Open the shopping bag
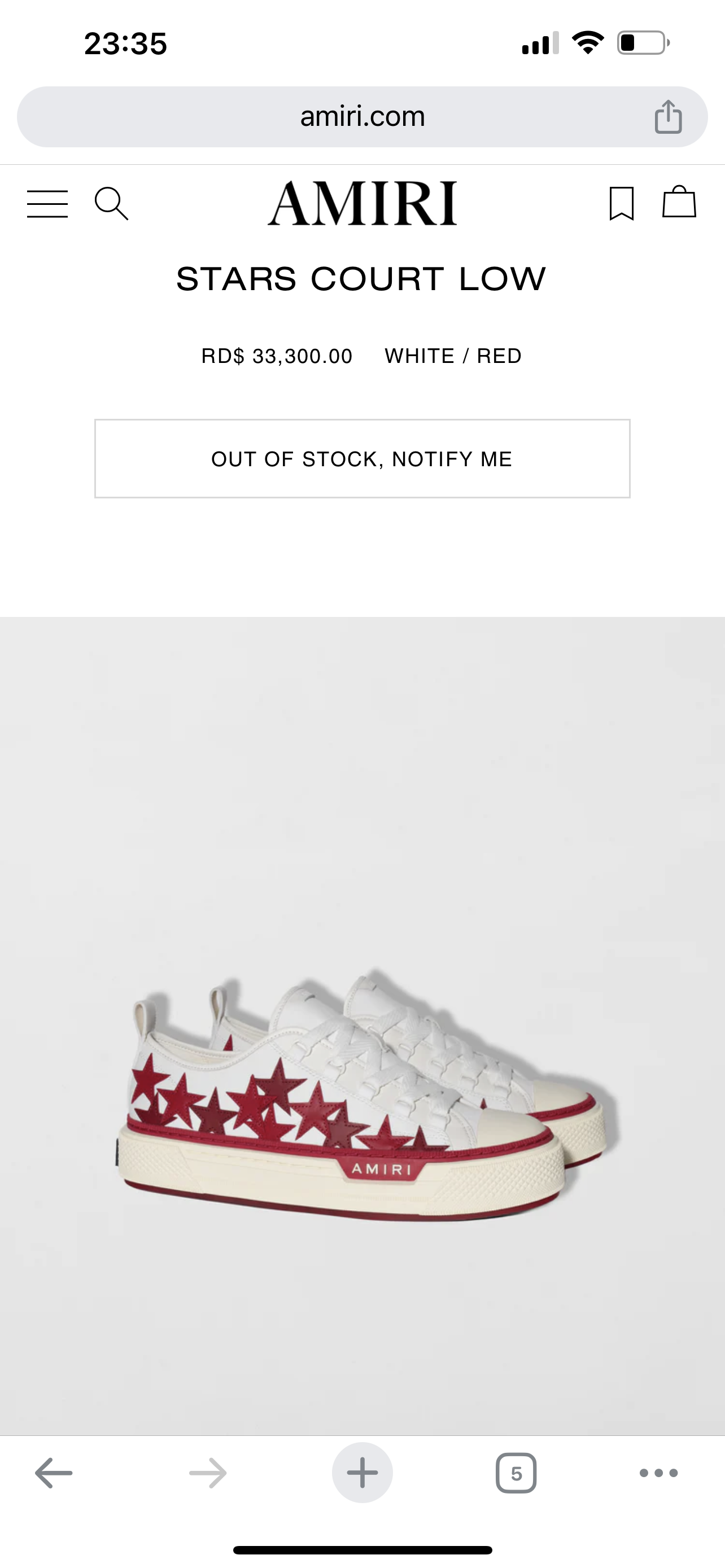The image size is (725, 1568). pos(679,202)
